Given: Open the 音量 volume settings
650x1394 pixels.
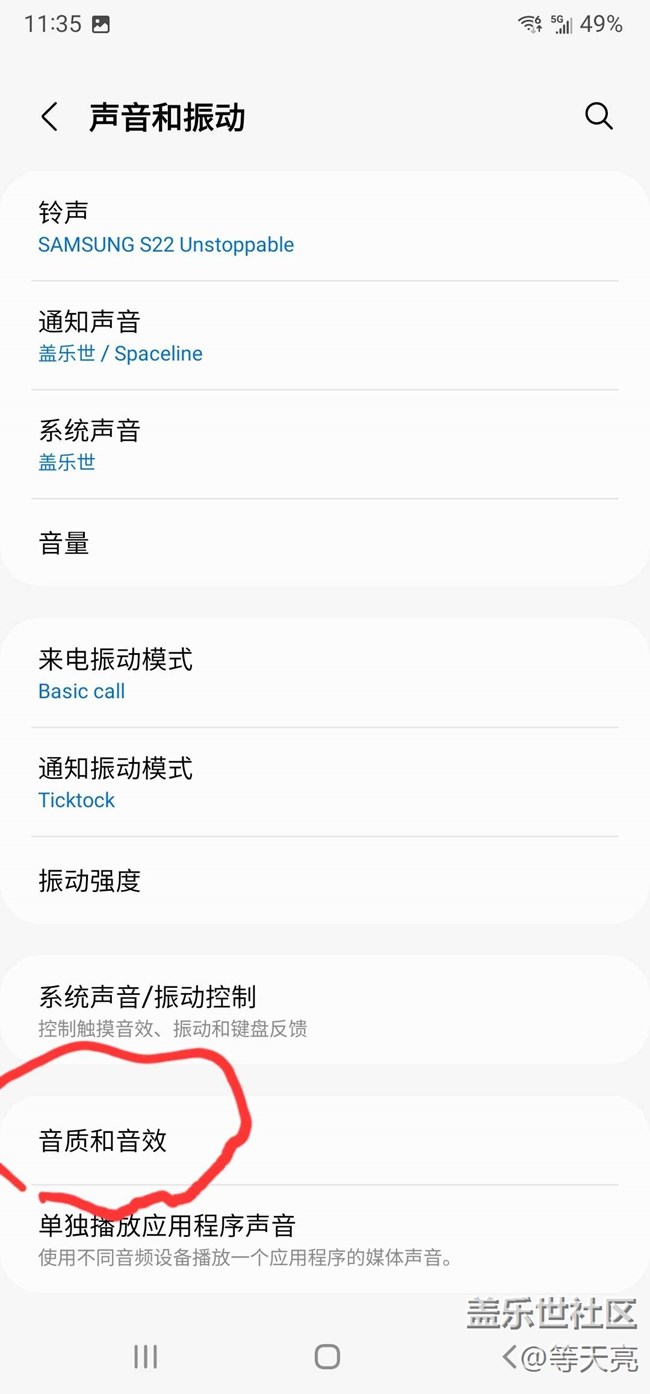Looking at the screenshot, I should 324,543.
